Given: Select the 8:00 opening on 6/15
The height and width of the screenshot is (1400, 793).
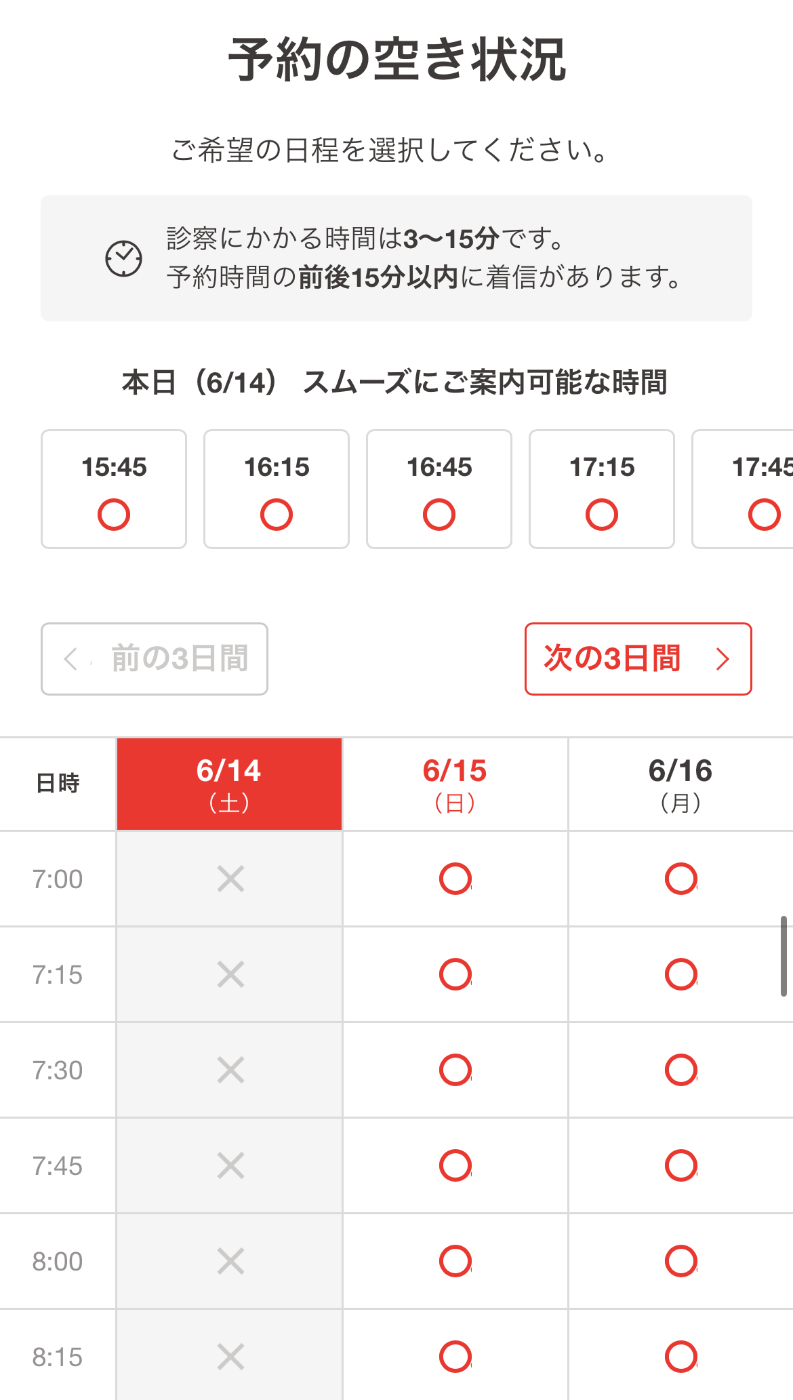Looking at the screenshot, I should 455,1261.
